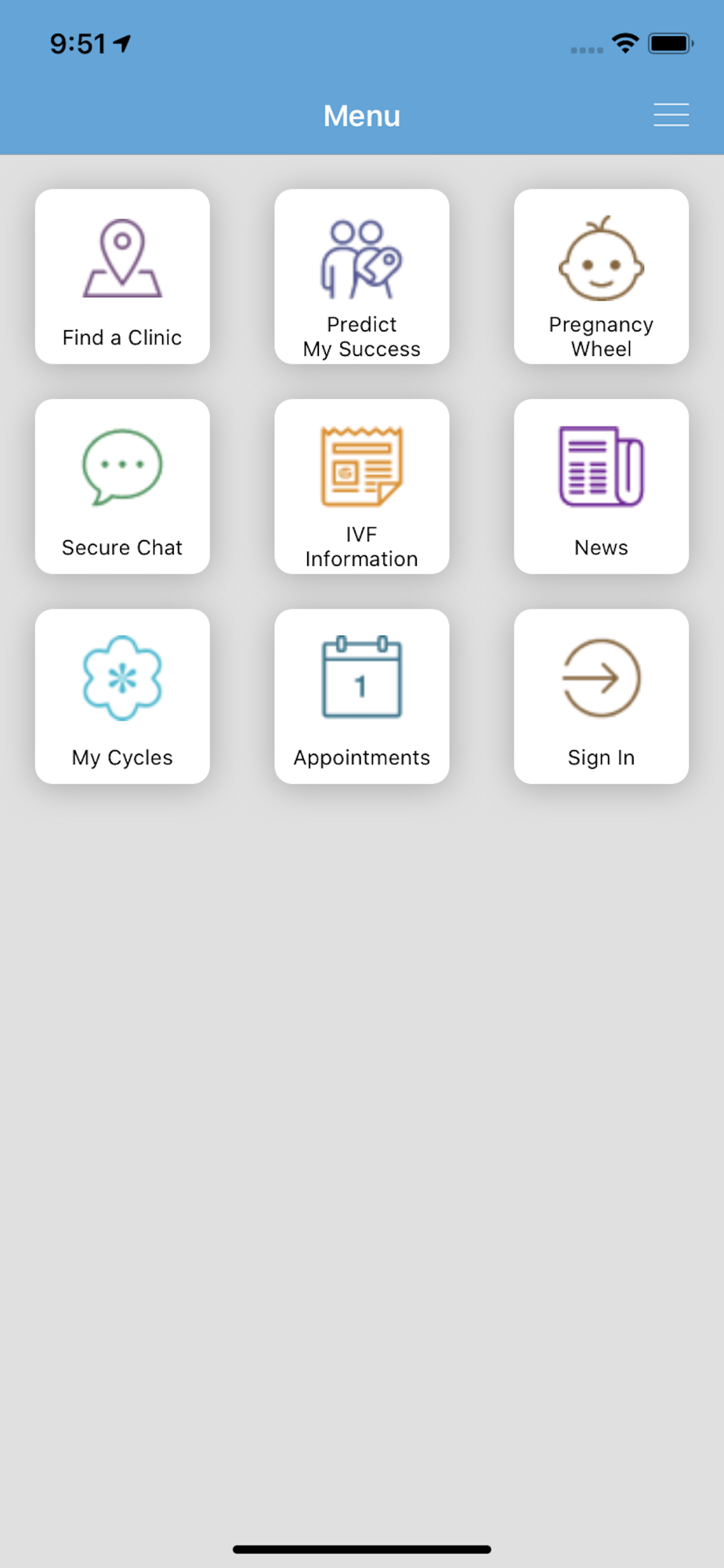
Task: Open the News section
Action: 601,486
